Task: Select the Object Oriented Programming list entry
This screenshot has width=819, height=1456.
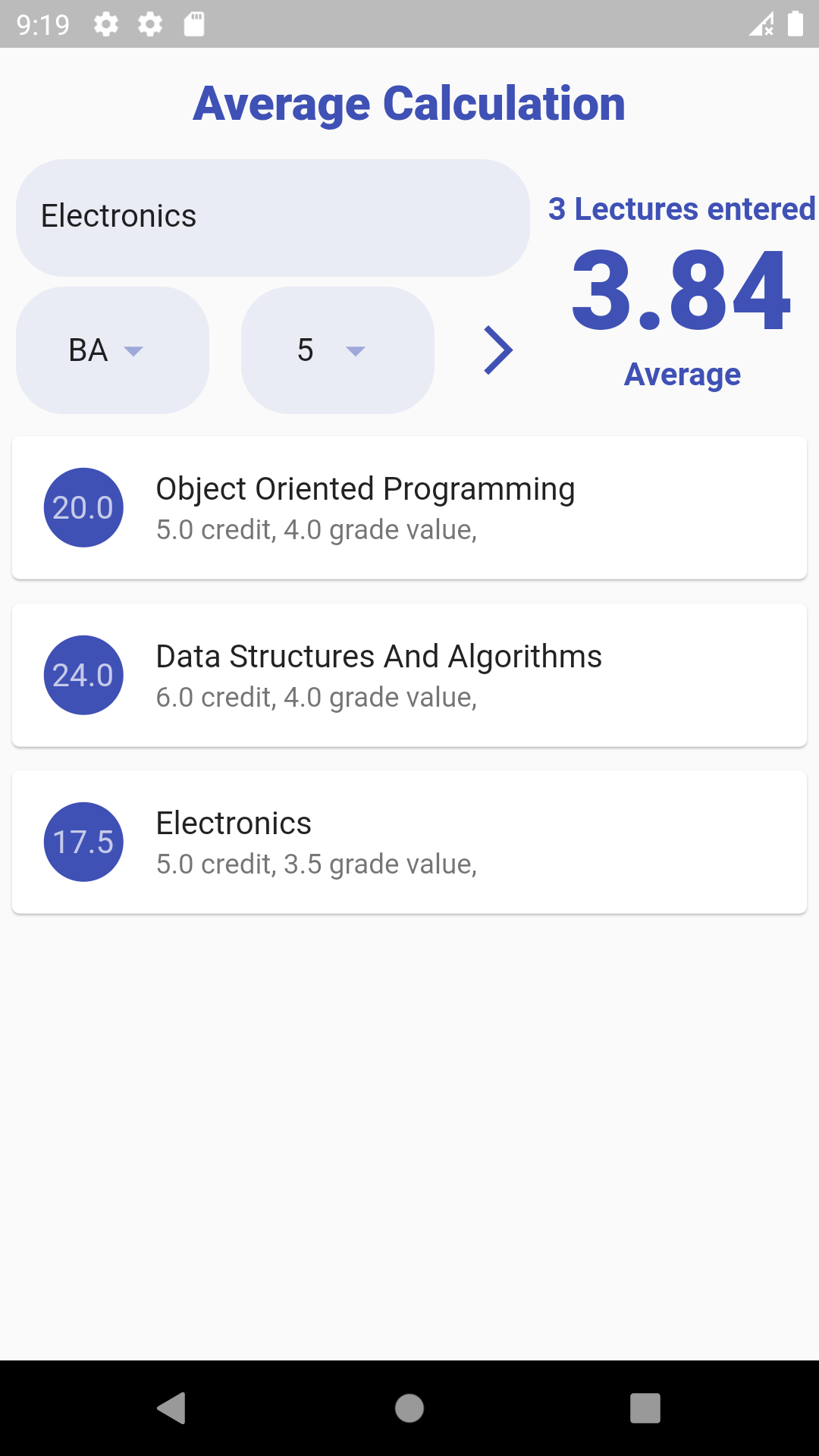Action: click(x=409, y=507)
